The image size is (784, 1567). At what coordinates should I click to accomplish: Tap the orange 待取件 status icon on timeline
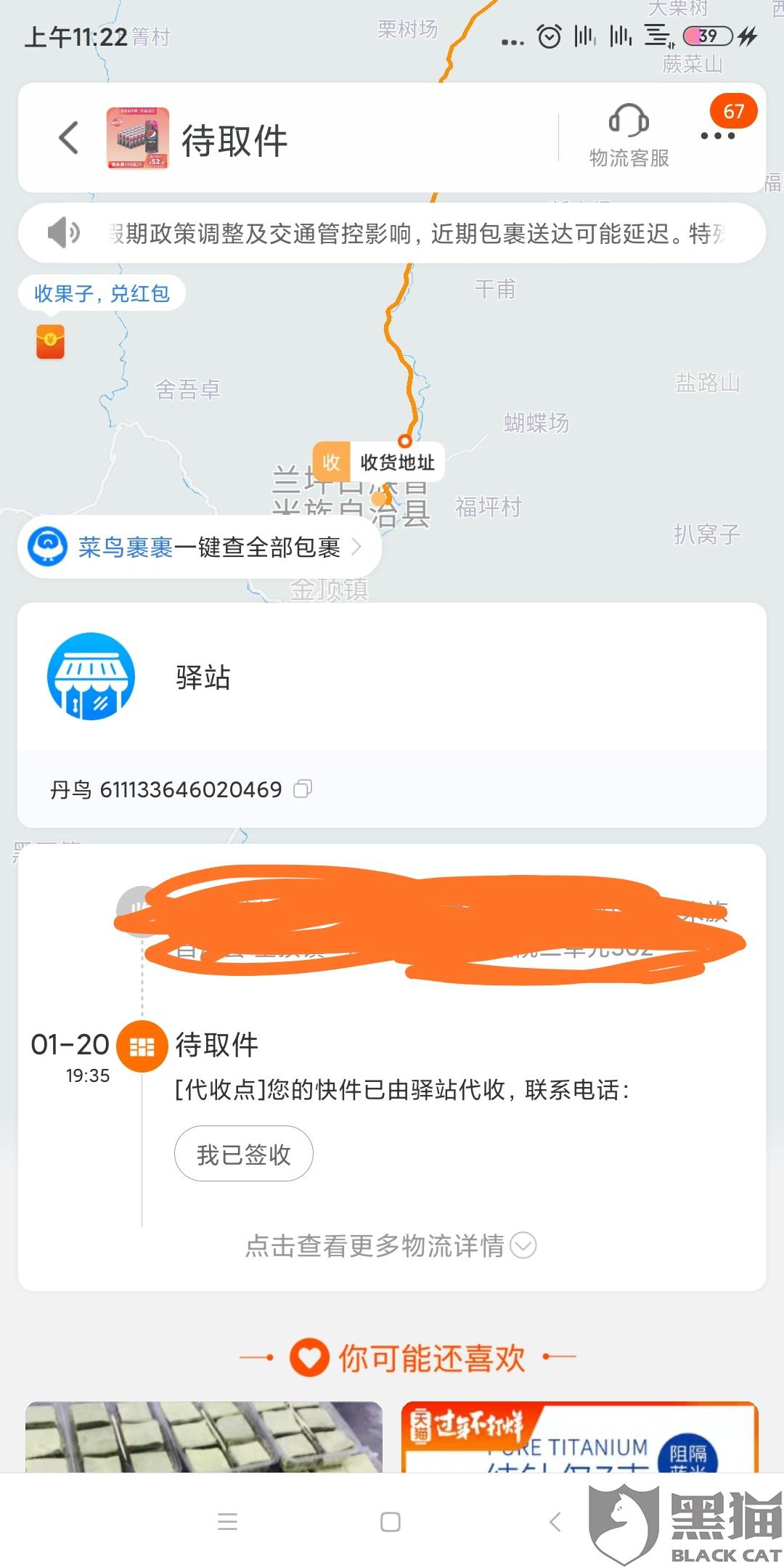coord(142,1046)
